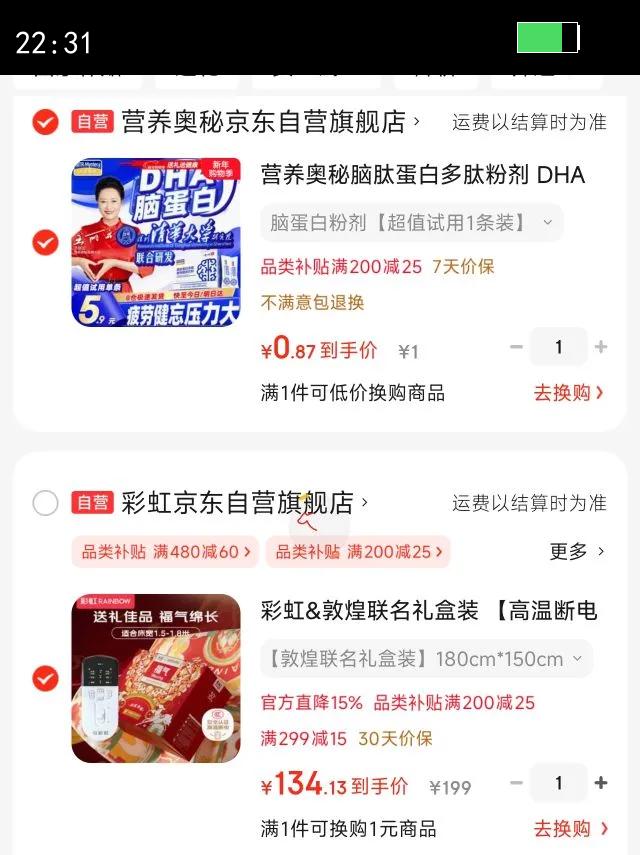Open the DHA脑蛋白 product image
This screenshot has width=640, height=855.
(156, 243)
